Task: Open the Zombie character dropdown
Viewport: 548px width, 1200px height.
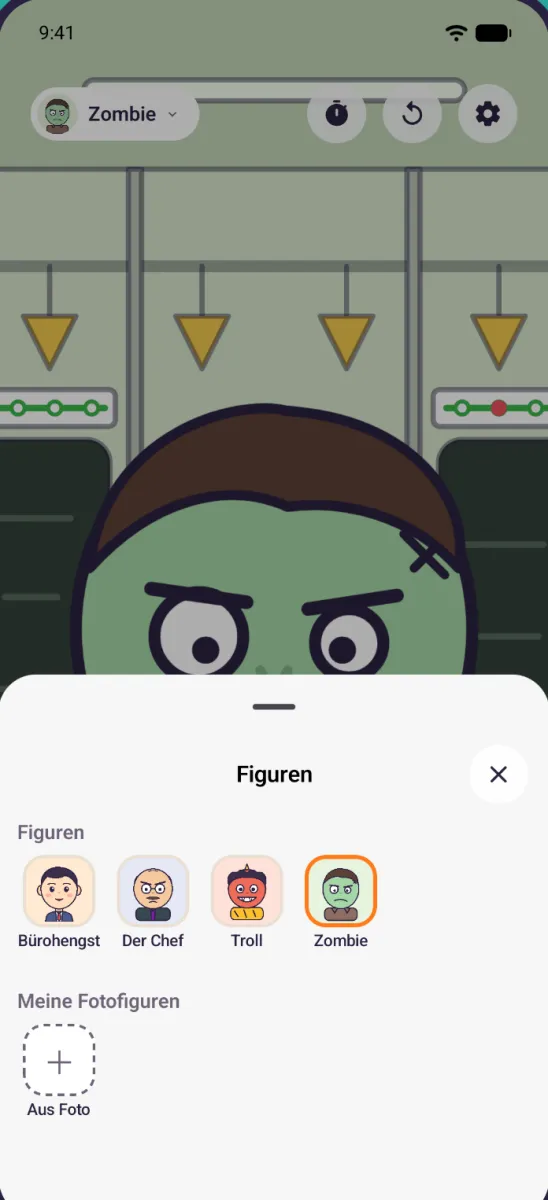Action: (x=115, y=114)
